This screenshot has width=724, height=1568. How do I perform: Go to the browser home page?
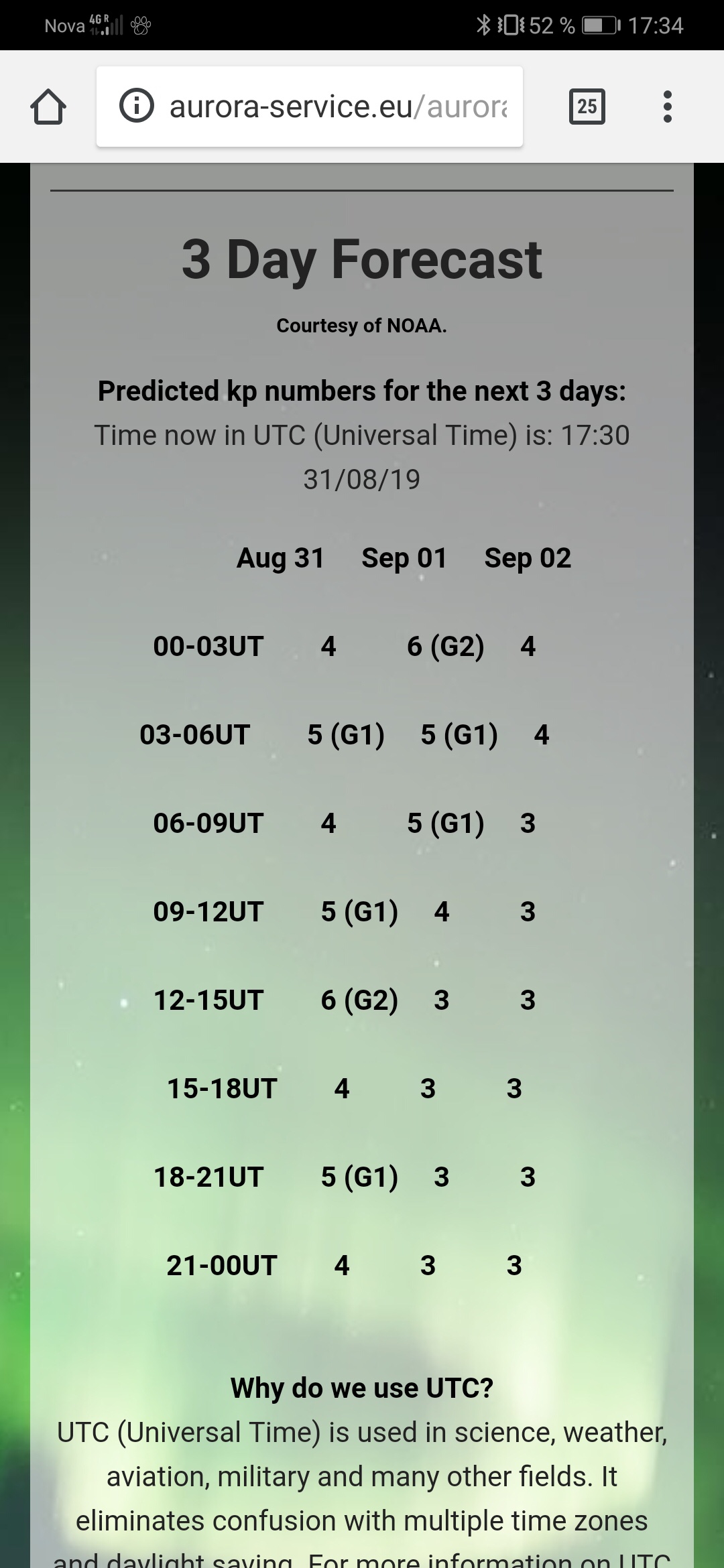coord(48,107)
